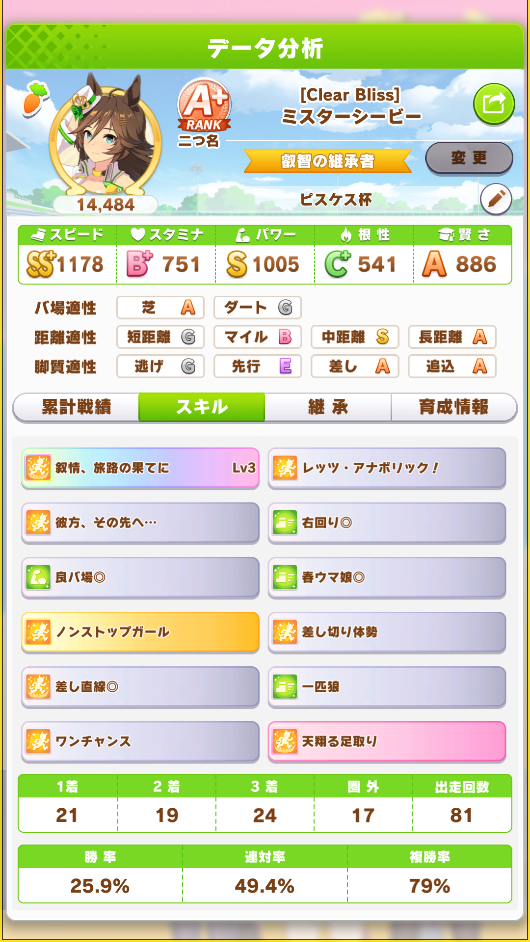This screenshot has width=530, height=942.
Task: Tap the 差し切り体勢 skill
Action: (x=386, y=632)
